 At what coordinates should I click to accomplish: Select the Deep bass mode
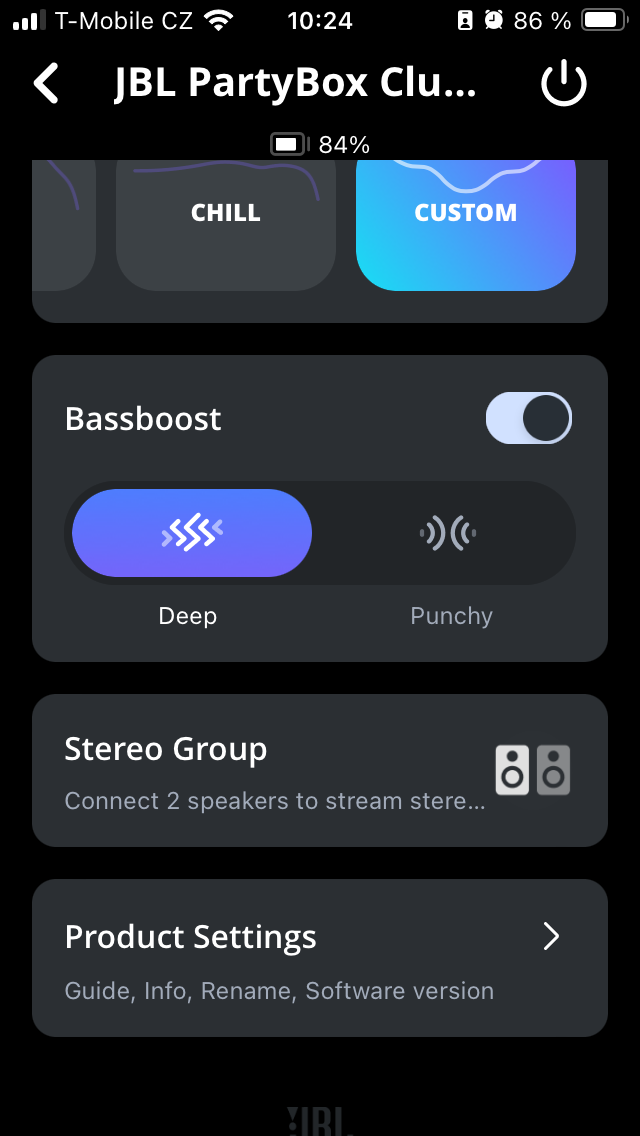pos(192,534)
